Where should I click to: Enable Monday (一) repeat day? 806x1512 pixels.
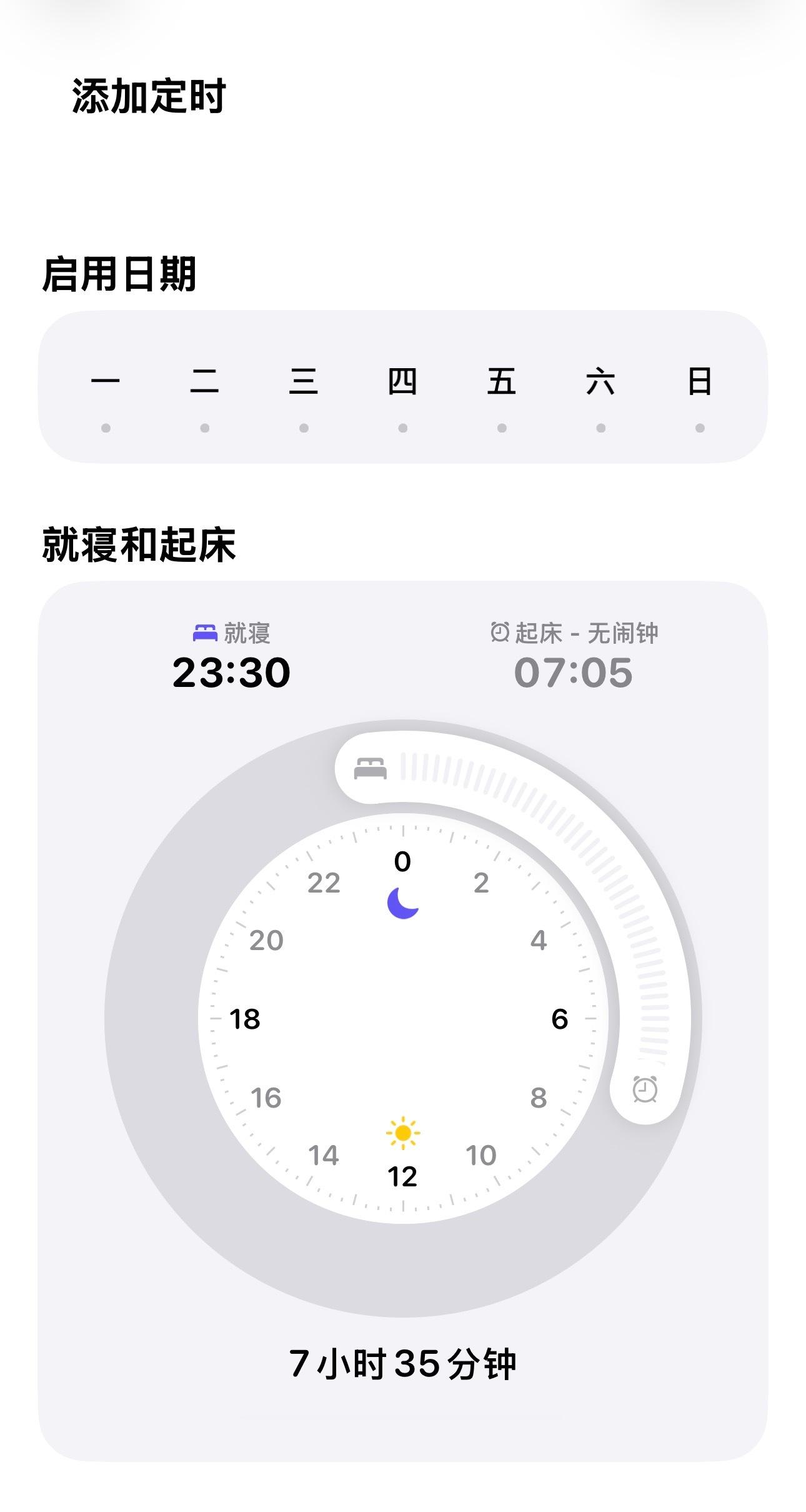pos(105,383)
